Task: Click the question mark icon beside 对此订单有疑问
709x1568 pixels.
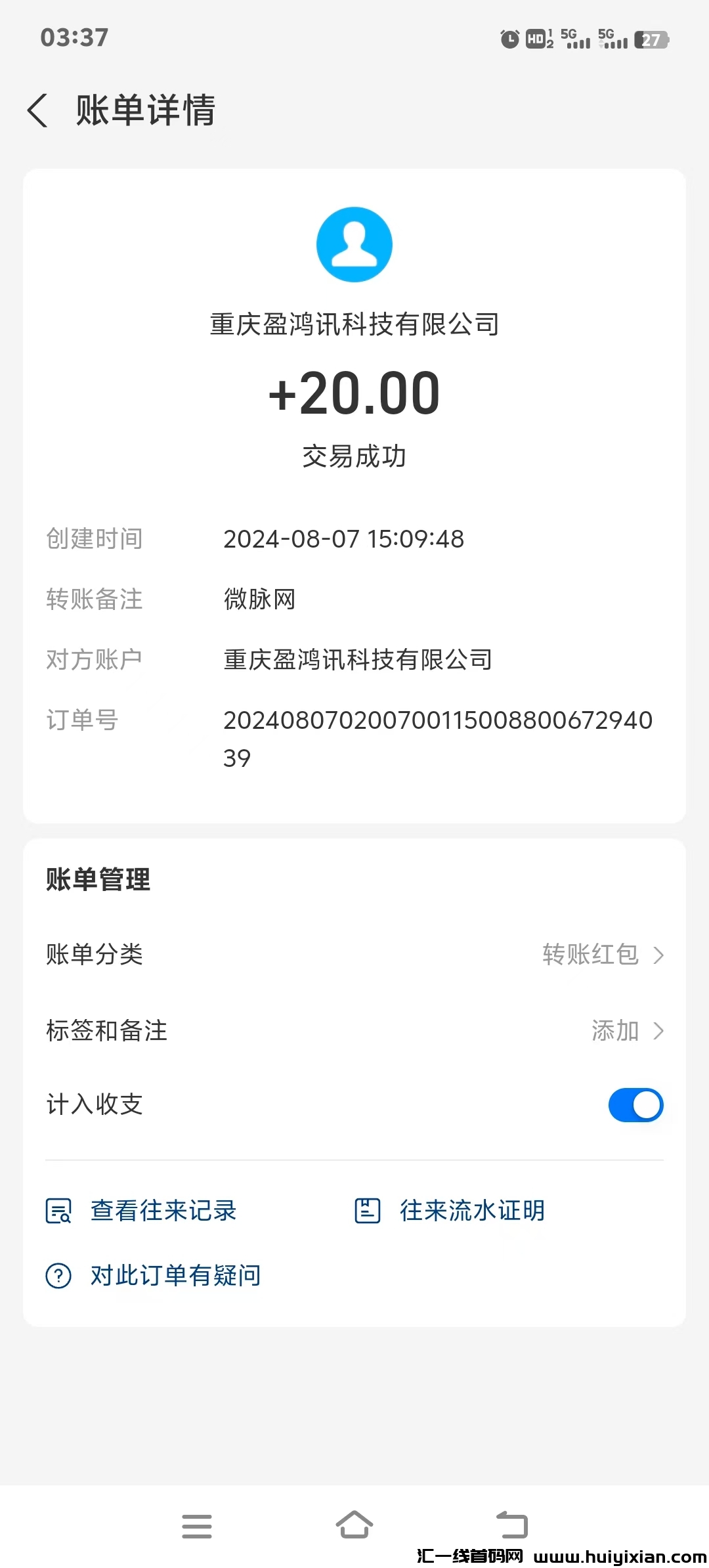Action: (58, 1274)
